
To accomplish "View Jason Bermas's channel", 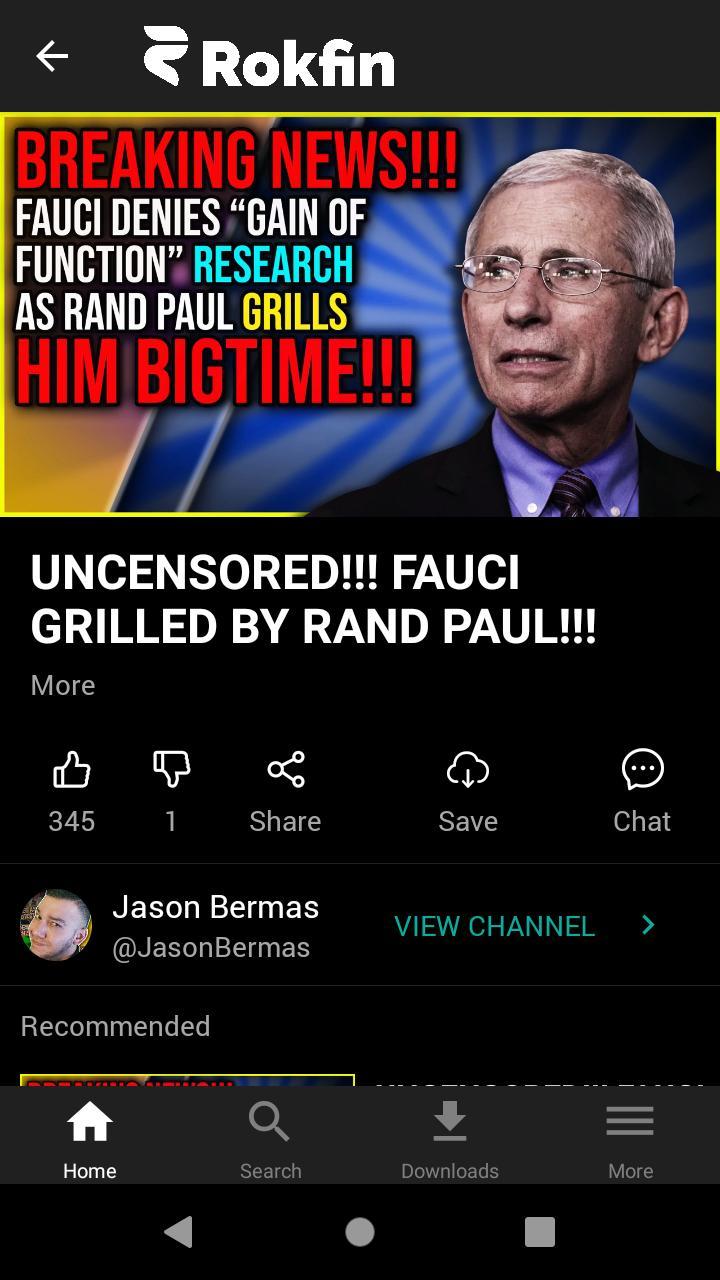I will 524,926.
